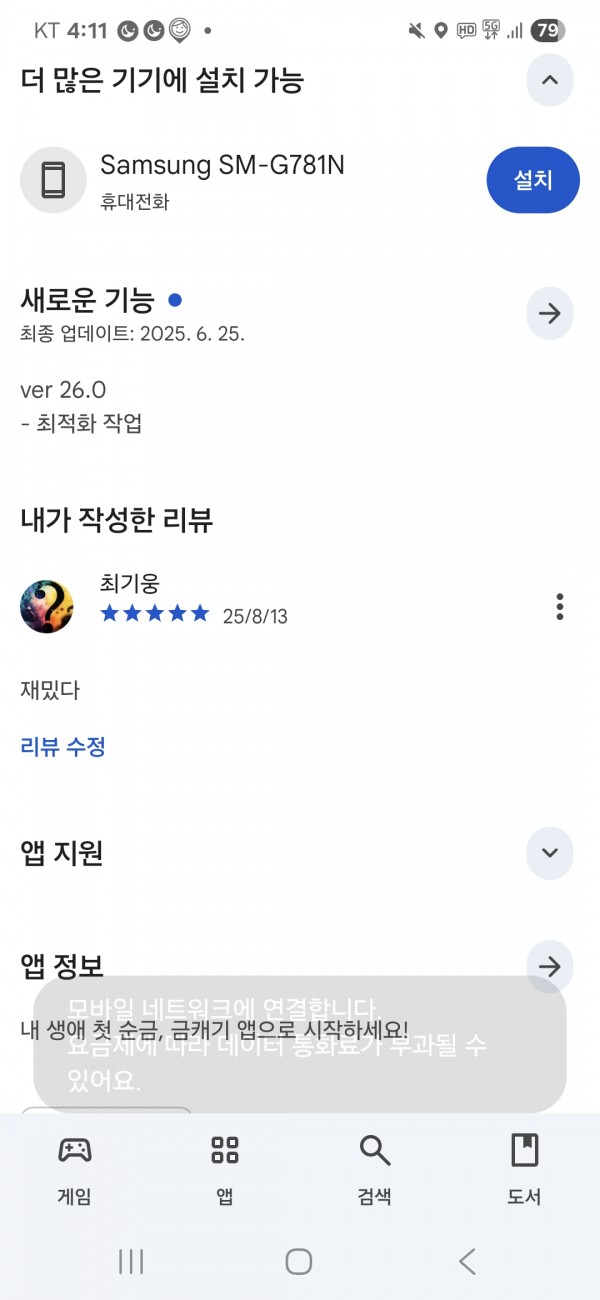Select the 도서 tab

[x=524, y=1168]
